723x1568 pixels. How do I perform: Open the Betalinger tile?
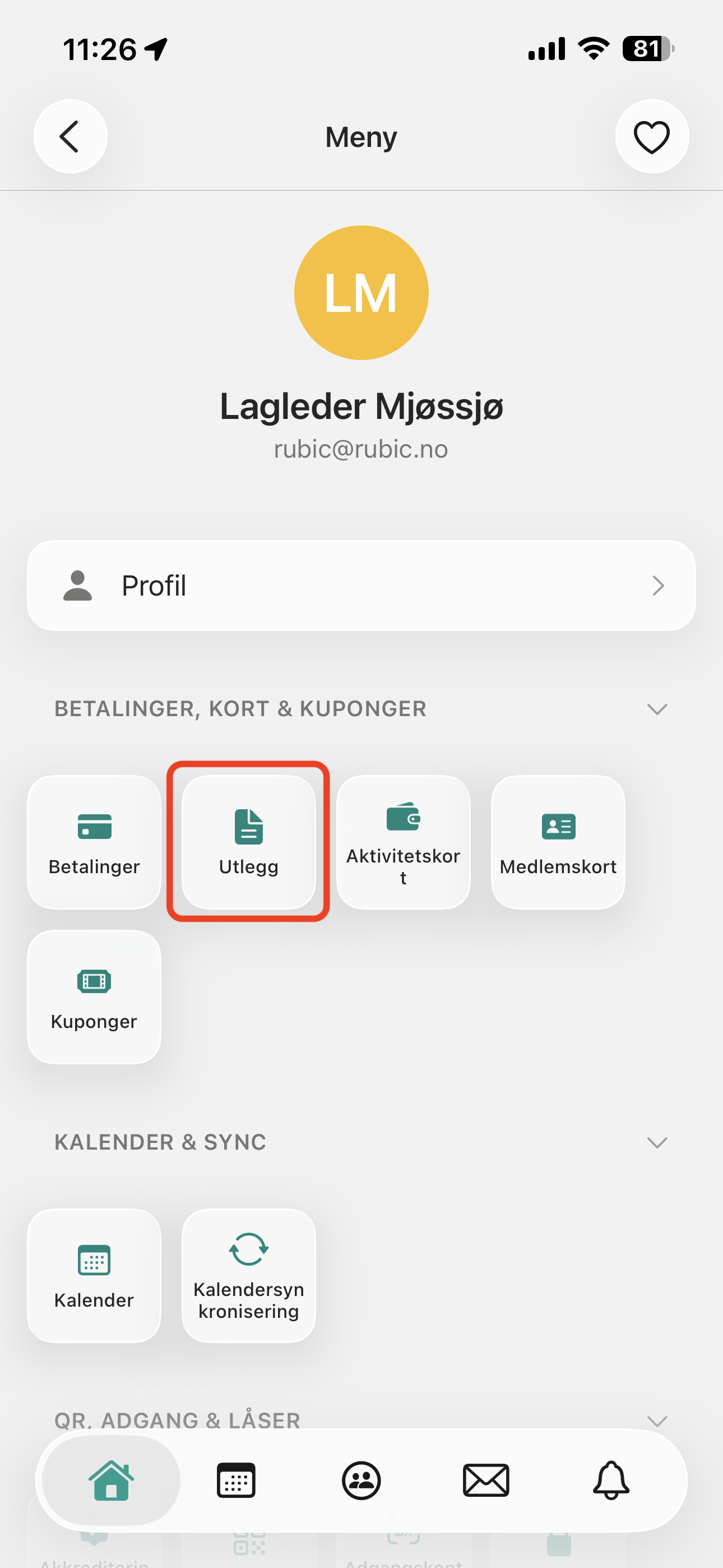pyautogui.click(x=94, y=842)
